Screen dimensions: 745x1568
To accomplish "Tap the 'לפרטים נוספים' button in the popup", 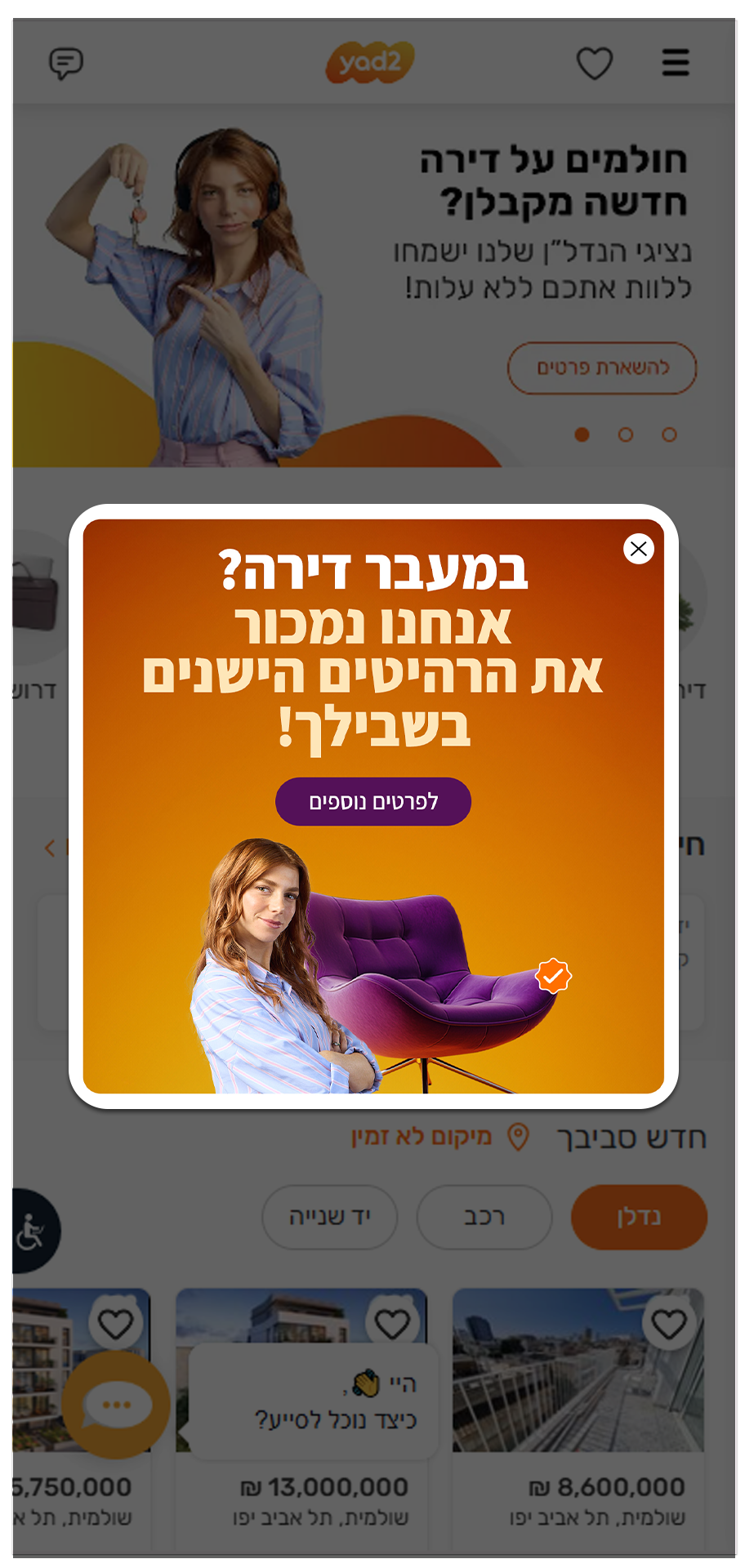I will pyautogui.click(x=373, y=801).
